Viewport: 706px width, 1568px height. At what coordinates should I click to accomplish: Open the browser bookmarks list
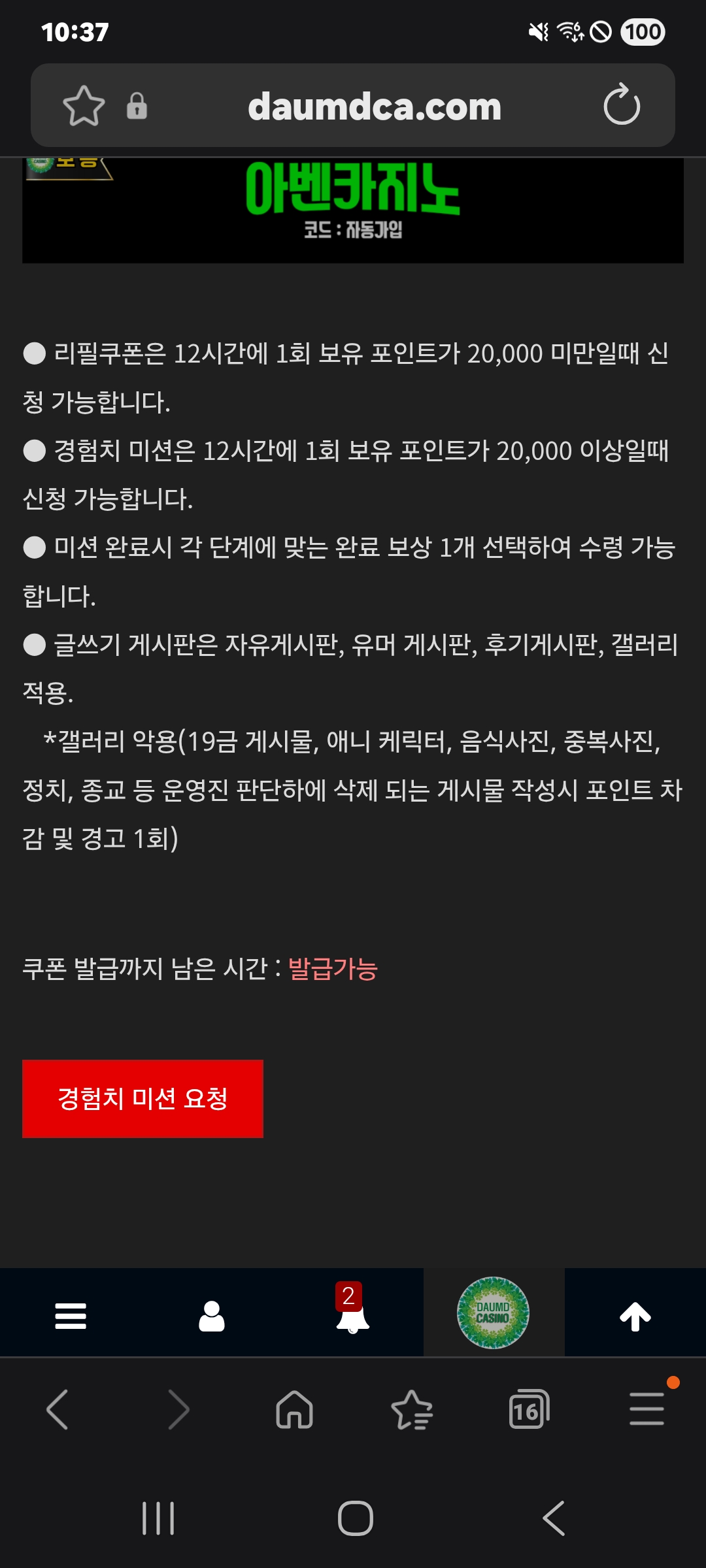tap(412, 1409)
